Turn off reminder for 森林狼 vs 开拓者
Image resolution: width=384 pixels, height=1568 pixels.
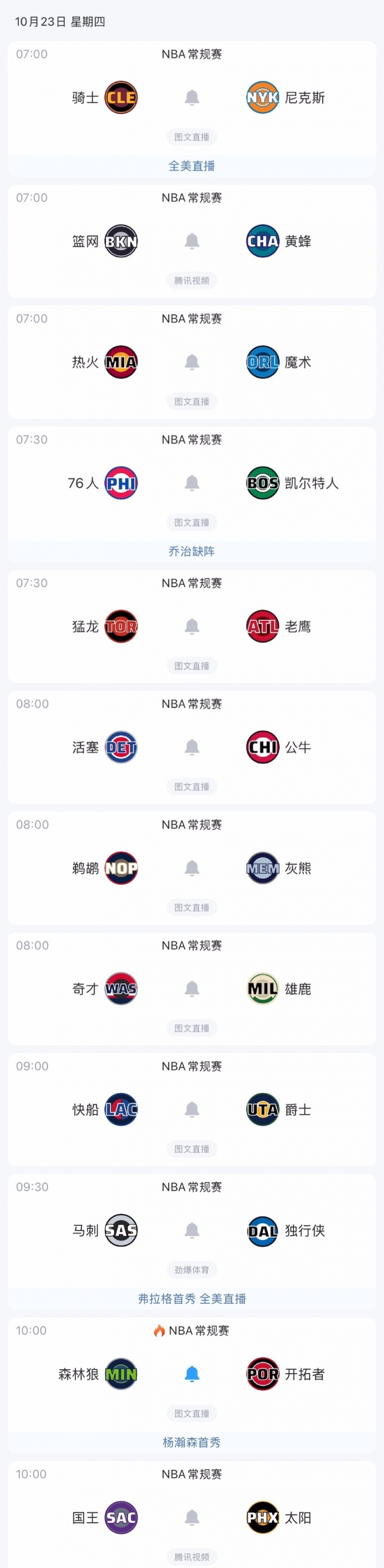(x=191, y=1374)
